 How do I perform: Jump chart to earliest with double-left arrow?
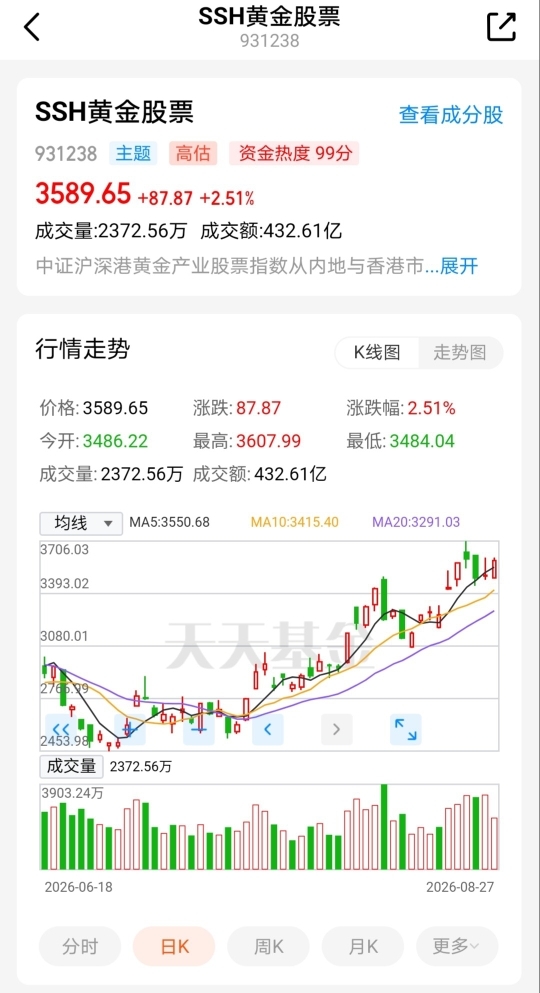click(x=61, y=730)
